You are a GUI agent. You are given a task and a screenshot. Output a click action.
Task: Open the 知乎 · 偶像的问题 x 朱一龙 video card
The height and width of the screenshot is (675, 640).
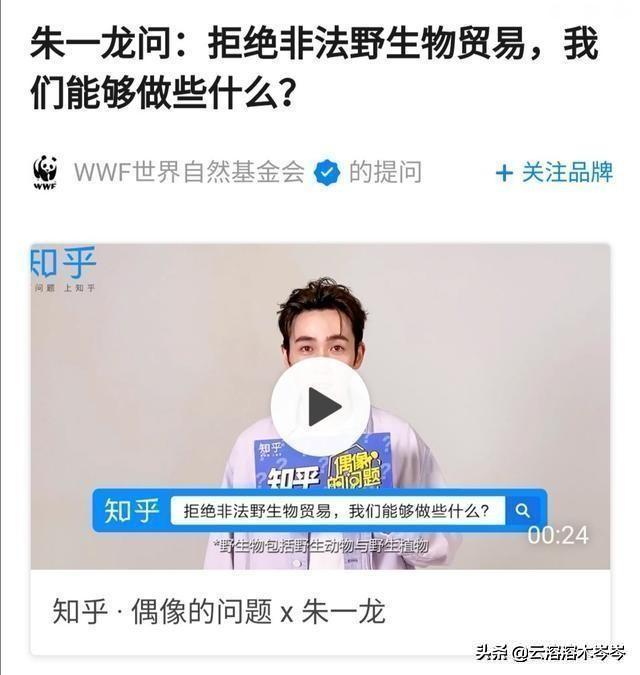(x=218, y=611)
